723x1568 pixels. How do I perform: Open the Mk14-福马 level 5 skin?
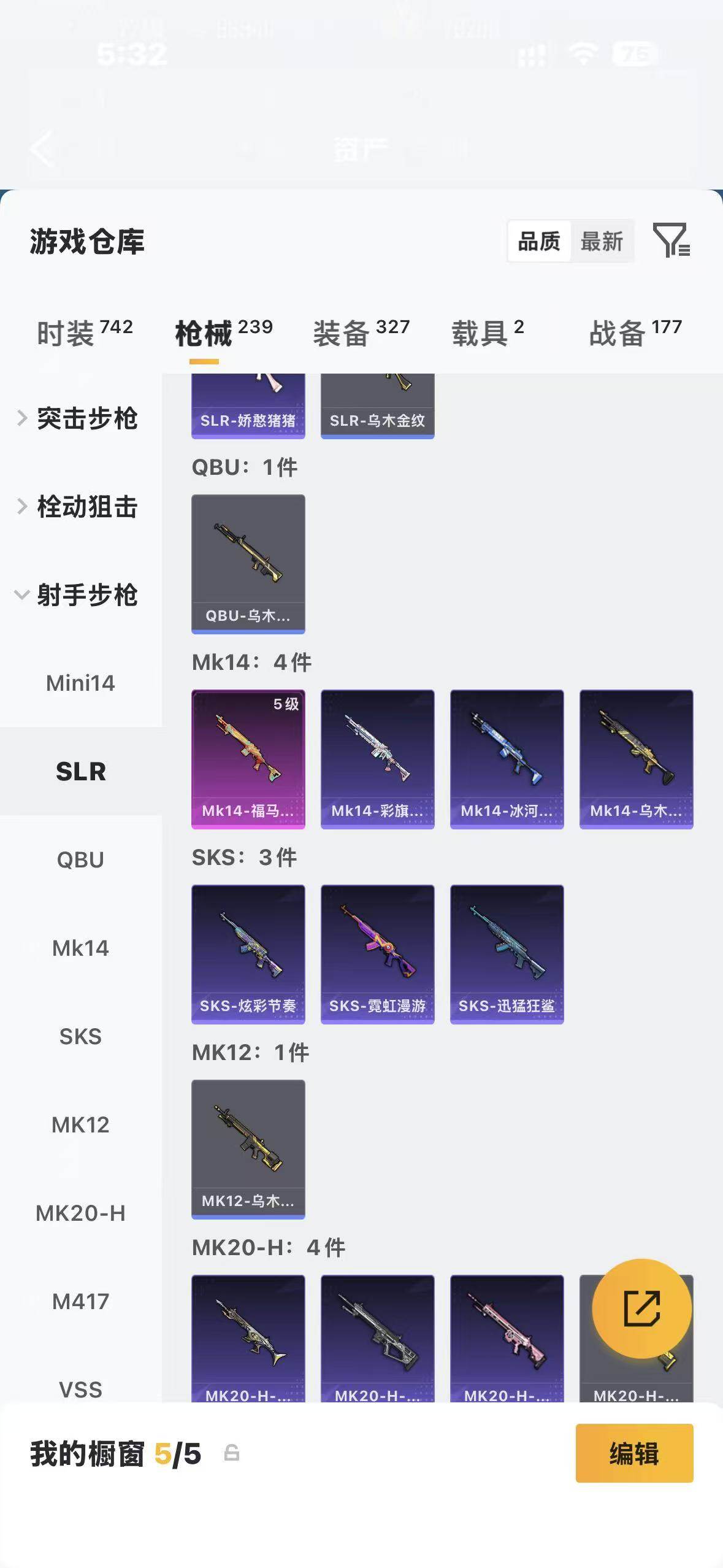point(248,759)
